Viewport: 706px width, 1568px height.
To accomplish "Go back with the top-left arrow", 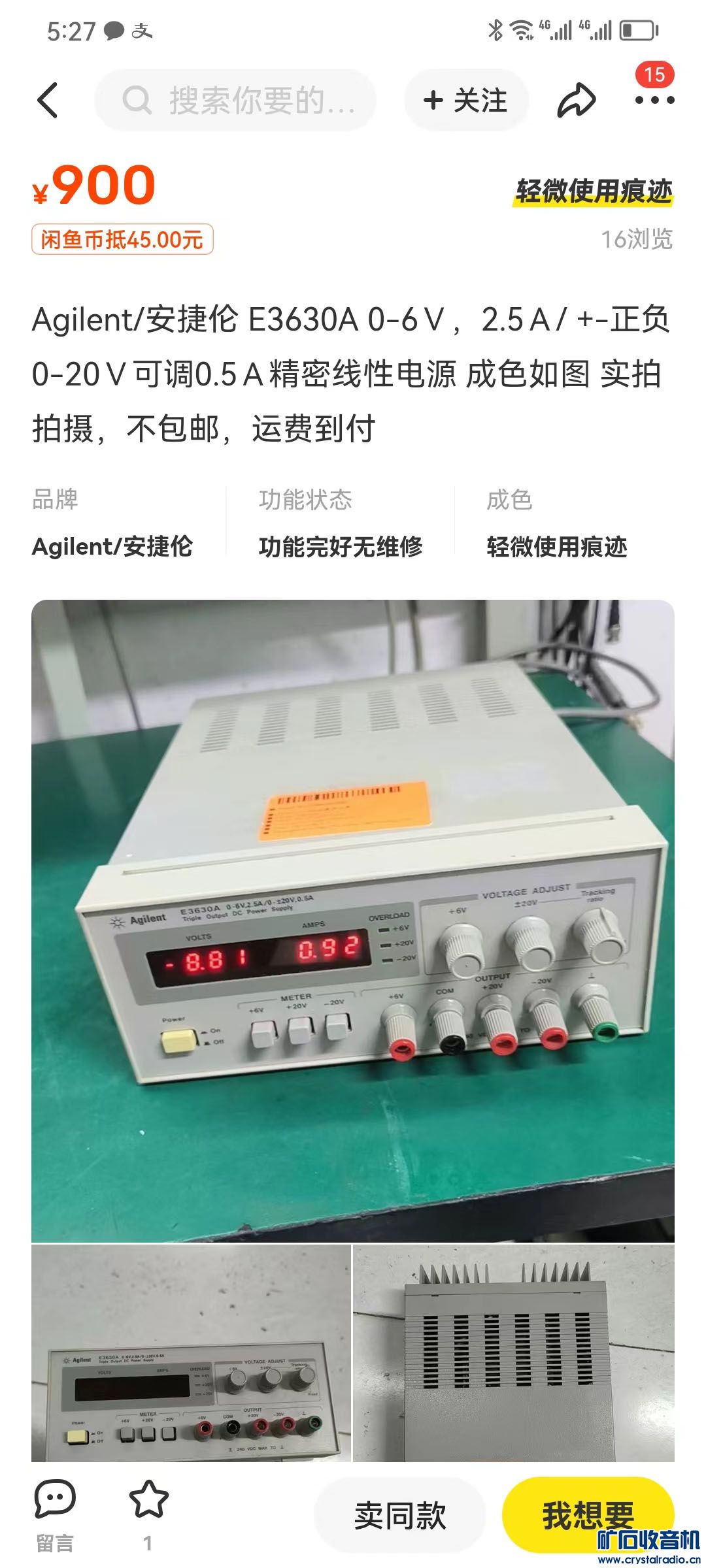I will pyautogui.click(x=48, y=100).
